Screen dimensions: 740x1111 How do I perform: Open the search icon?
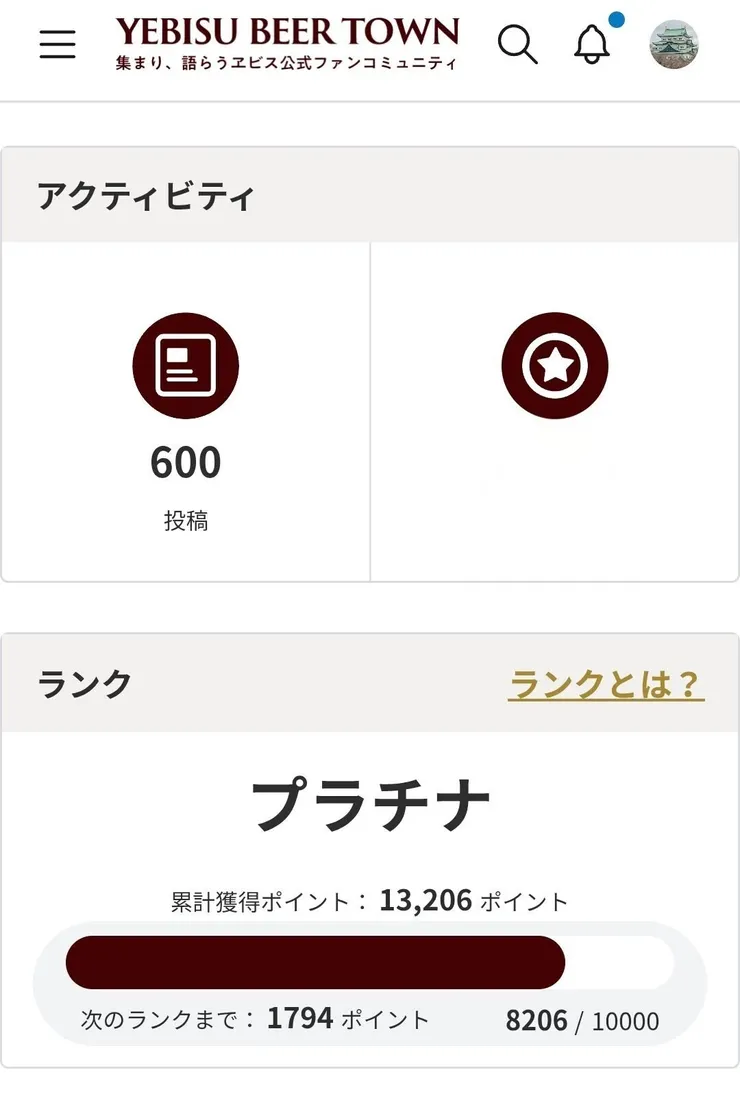click(518, 44)
